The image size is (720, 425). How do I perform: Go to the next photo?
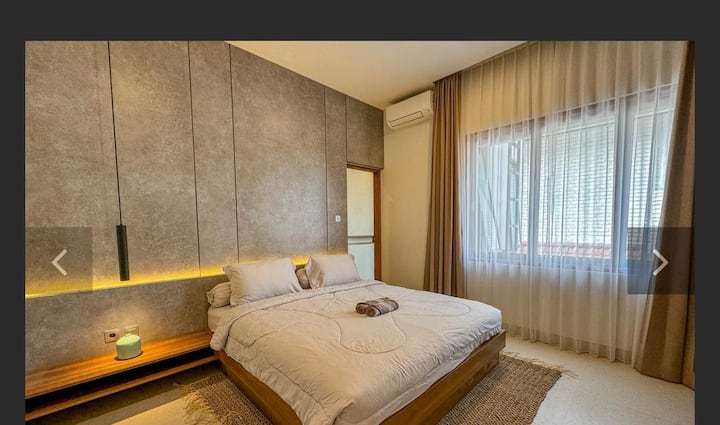tap(659, 262)
